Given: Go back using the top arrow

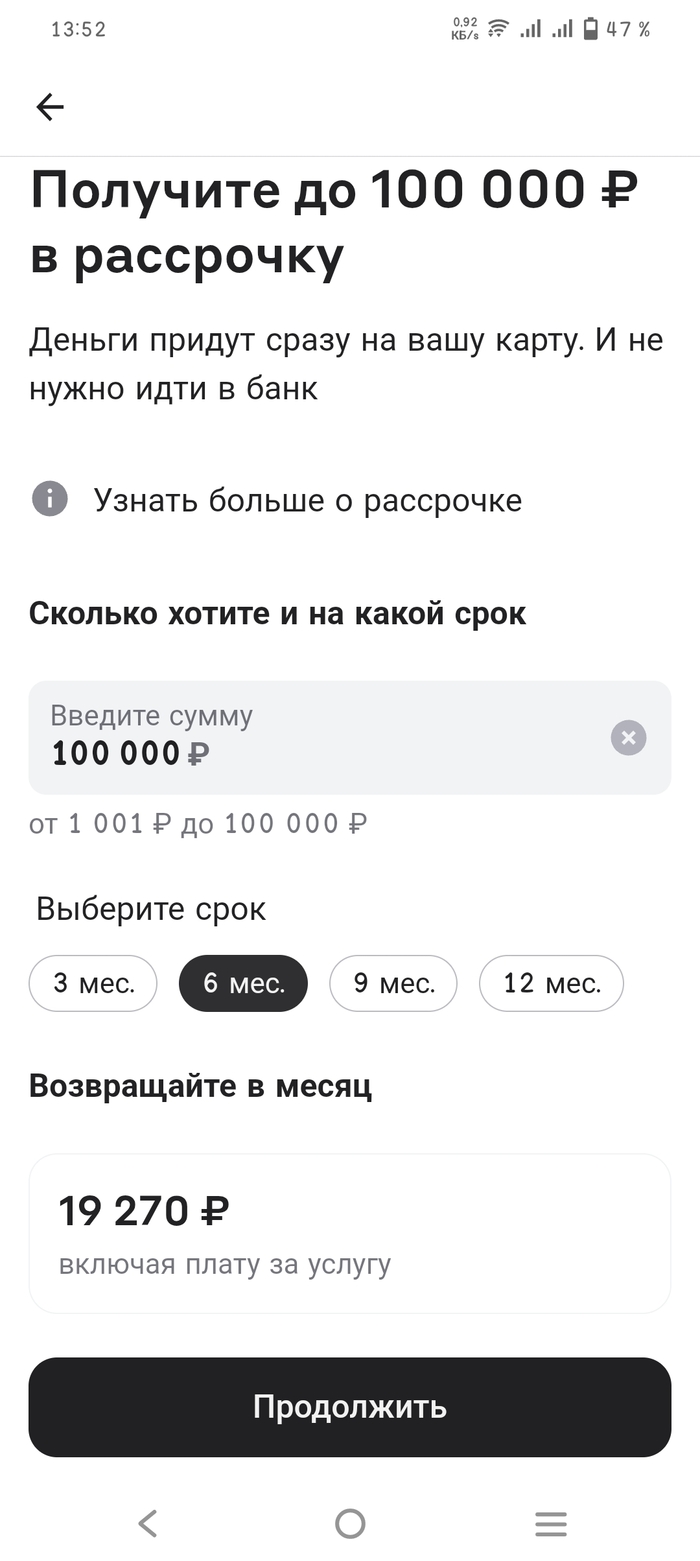Looking at the screenshot, I should click(x=49, y=107).
